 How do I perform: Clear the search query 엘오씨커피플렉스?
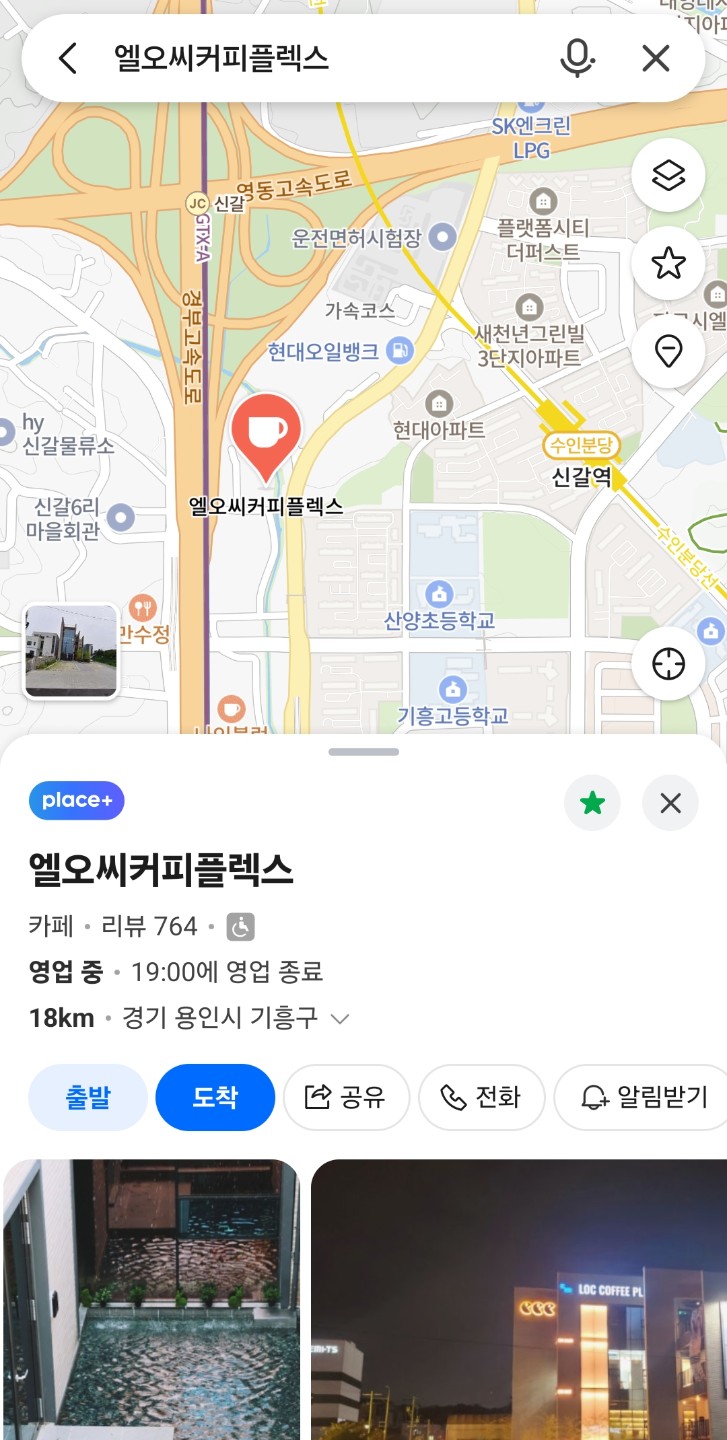[655, 59]
